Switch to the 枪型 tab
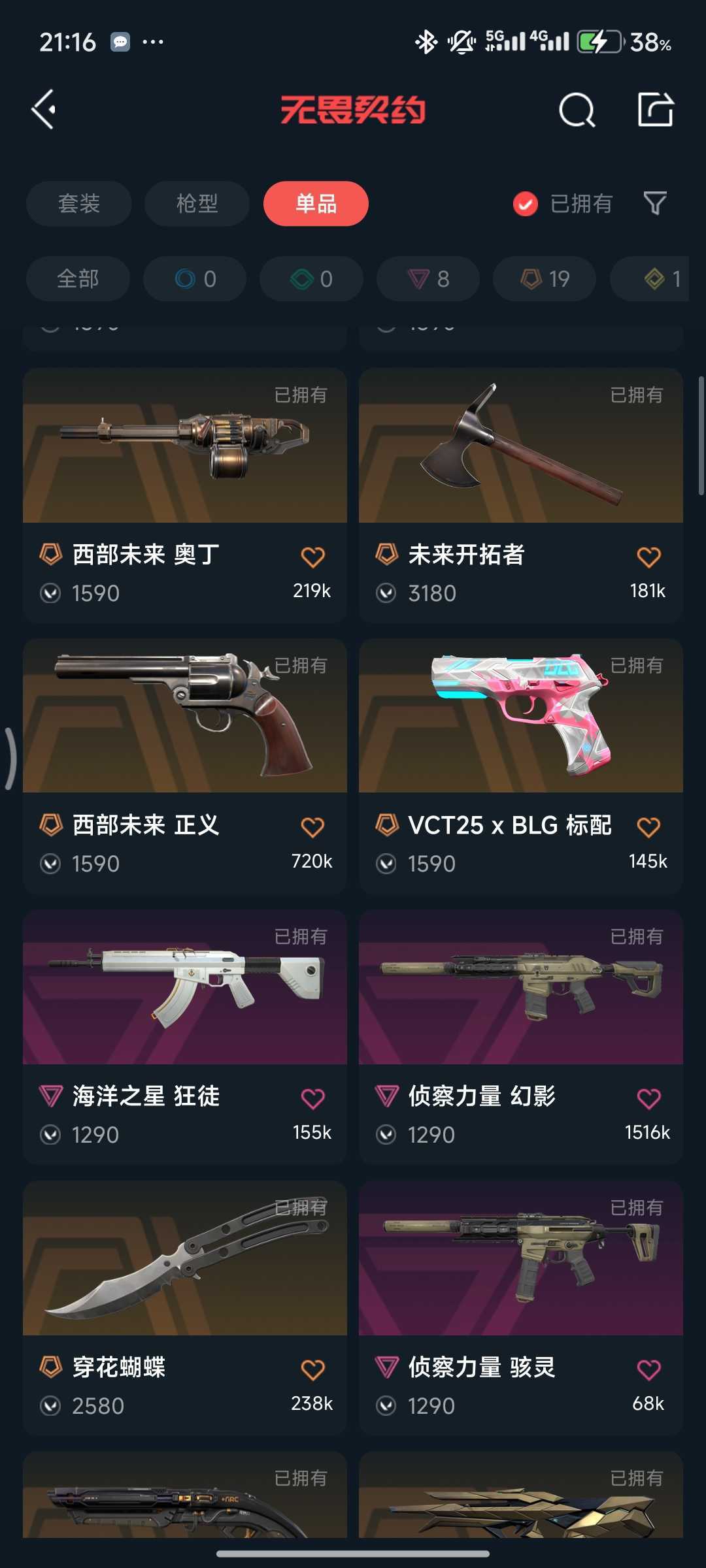Screen dimensions: 706x1568 pos(197,203)
